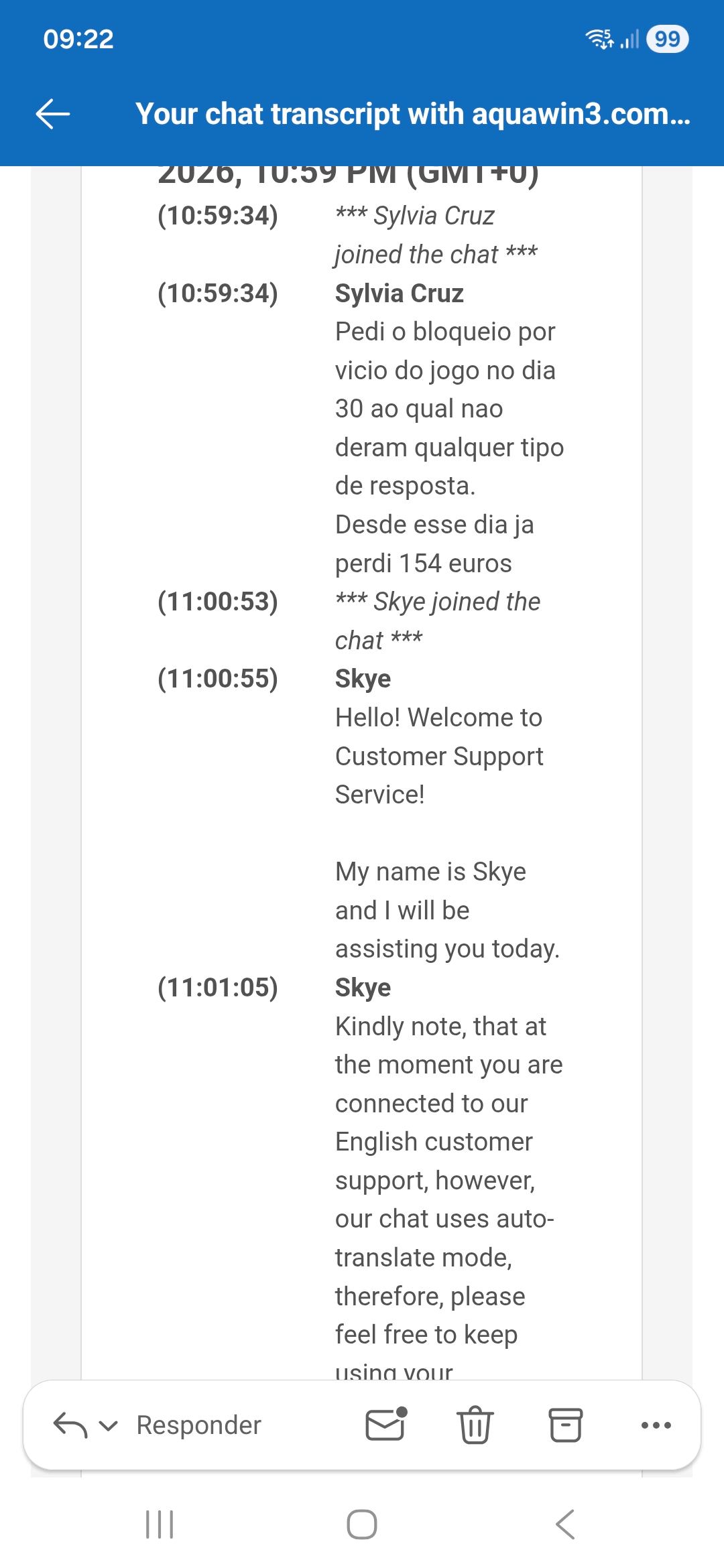The width and height of the screenshot is (724, 1568).
Task: Go to the system home screen
Action: (x=361, y=1525)
